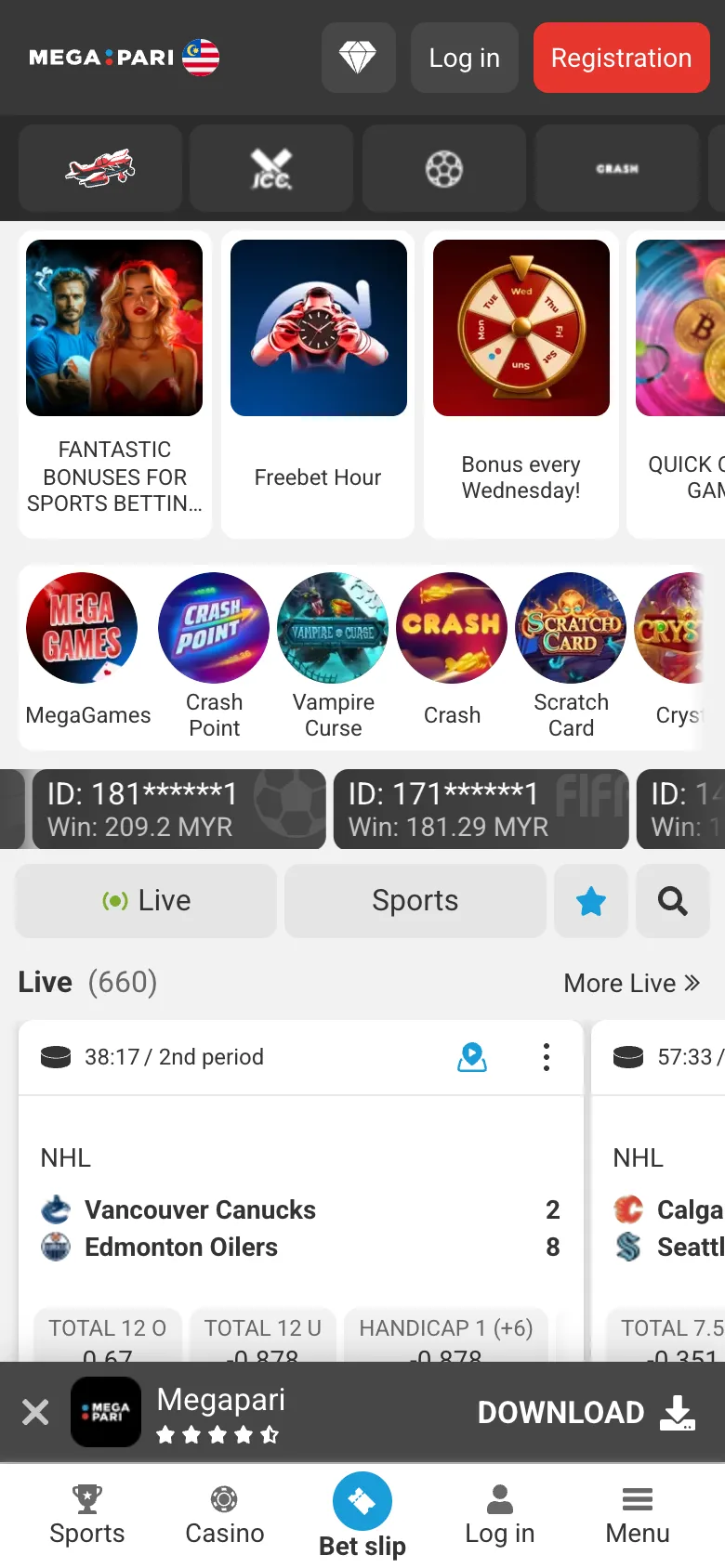Open the Log in button in header
Image resolution: width=725 pixels, height=1568 pixels.
[464, 58]
